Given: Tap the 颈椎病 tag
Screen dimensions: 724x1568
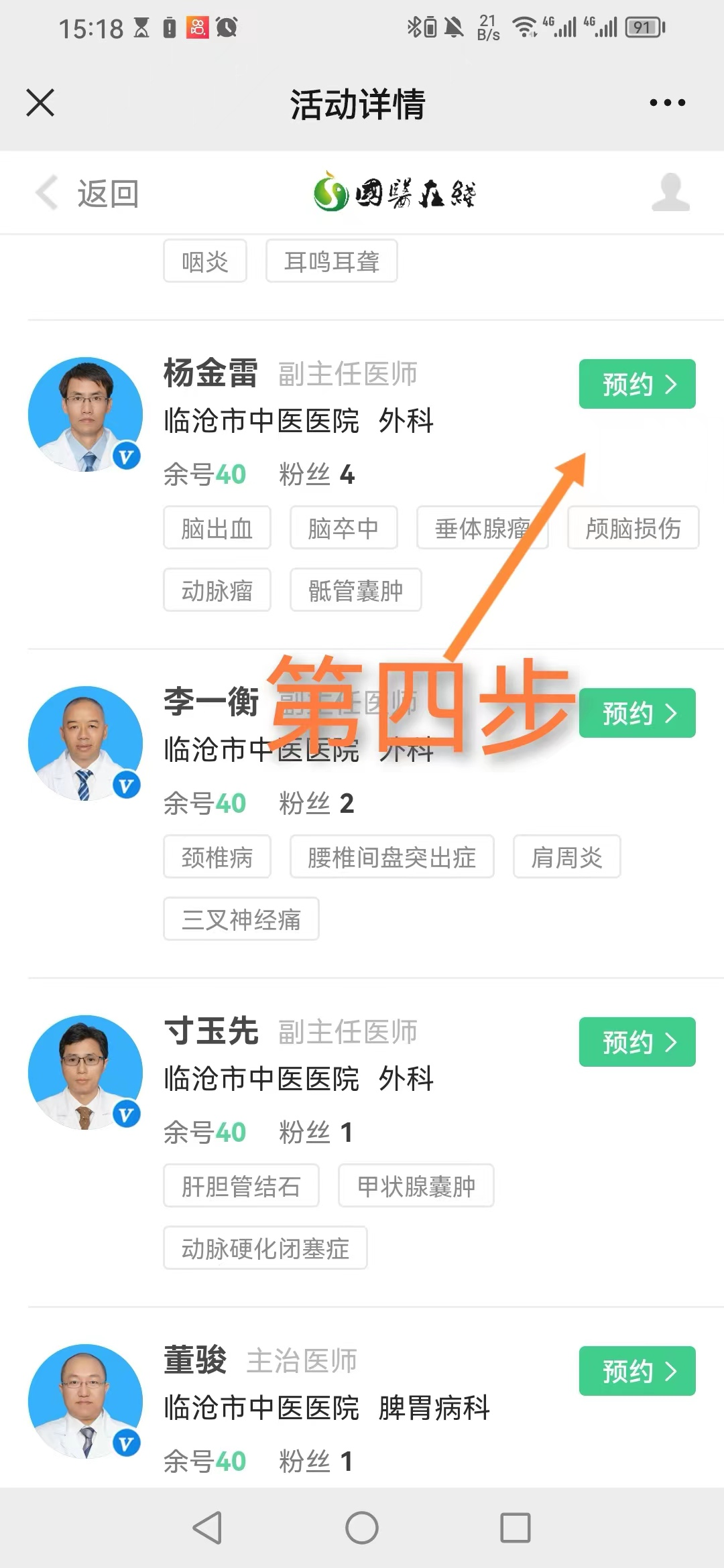Looking at the screenshot, I should [x=217, y=857].
